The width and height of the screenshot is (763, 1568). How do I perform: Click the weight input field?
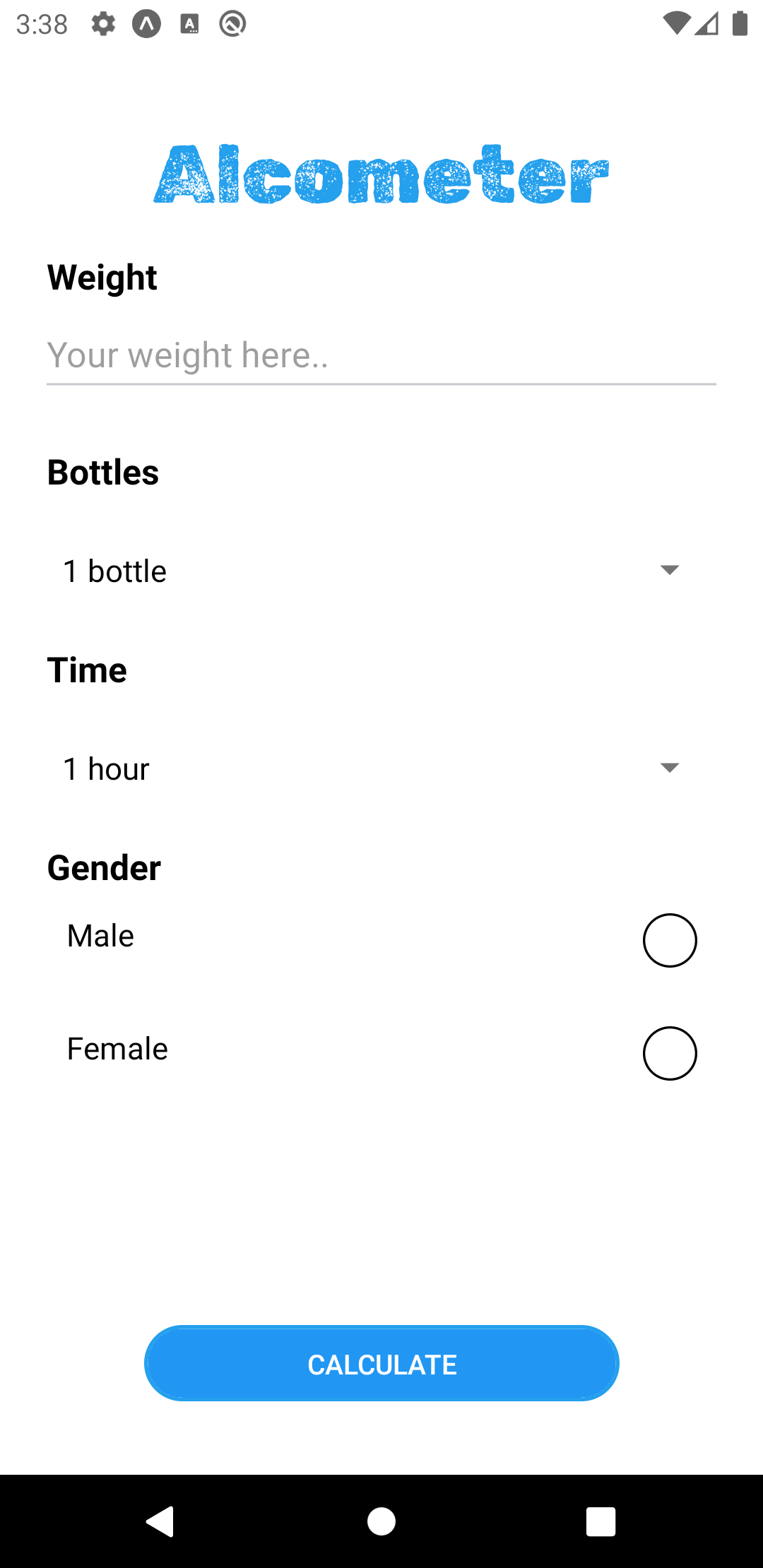381,355
